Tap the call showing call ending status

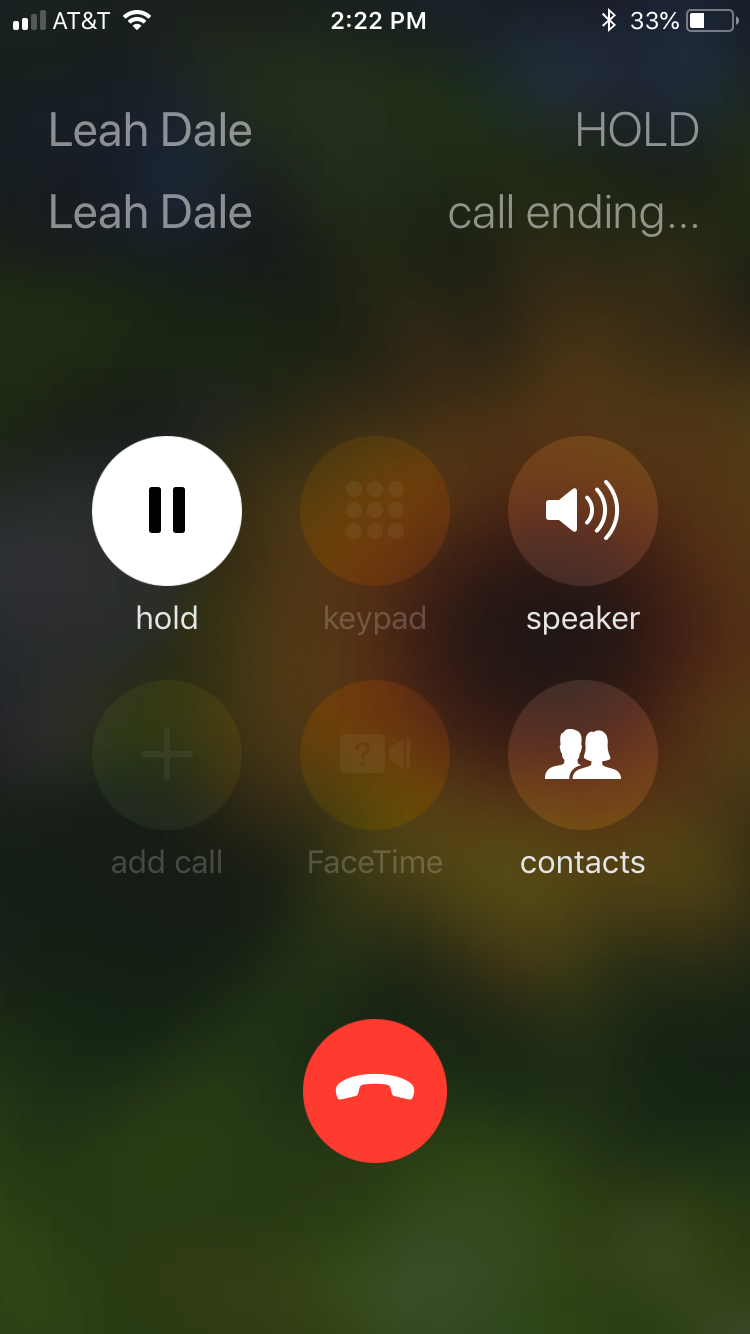(x=574, y=212)
